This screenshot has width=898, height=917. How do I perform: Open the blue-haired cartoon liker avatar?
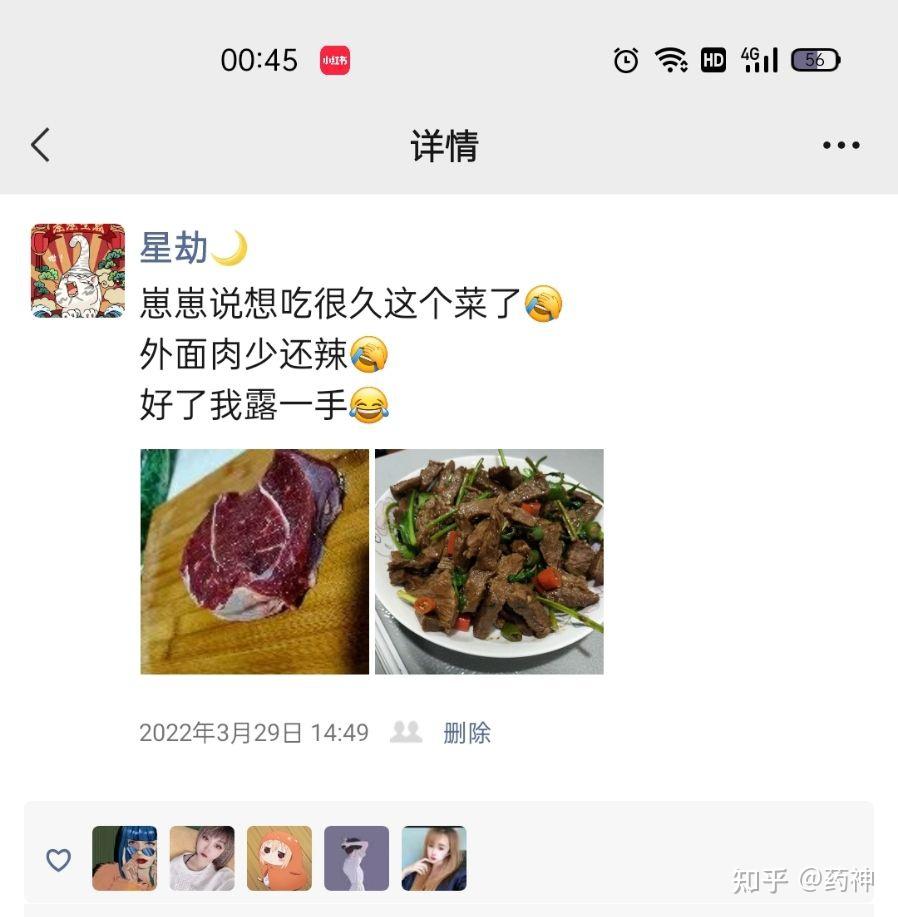(125, 858)
